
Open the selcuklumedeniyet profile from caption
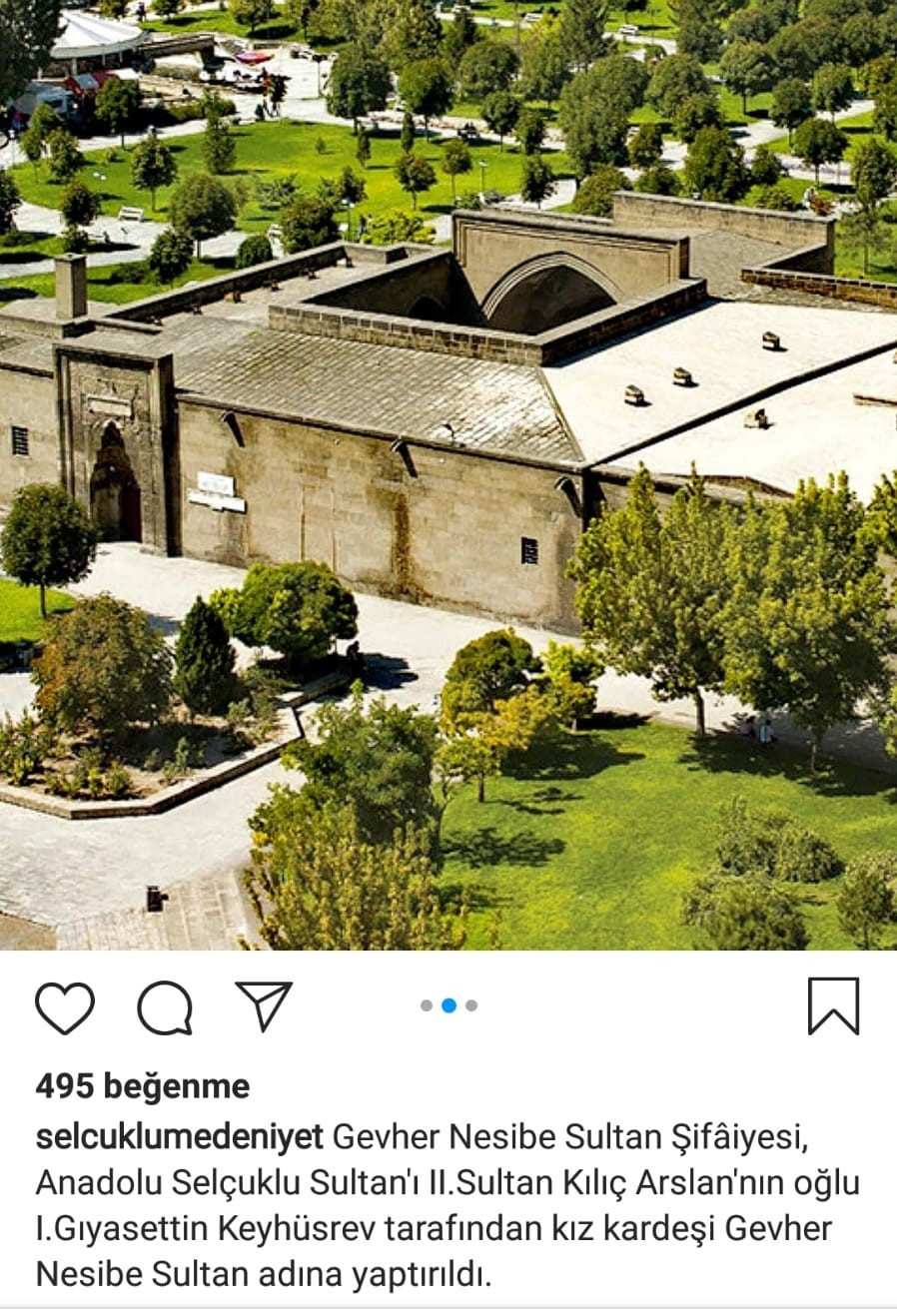(x=180, y=1136)
